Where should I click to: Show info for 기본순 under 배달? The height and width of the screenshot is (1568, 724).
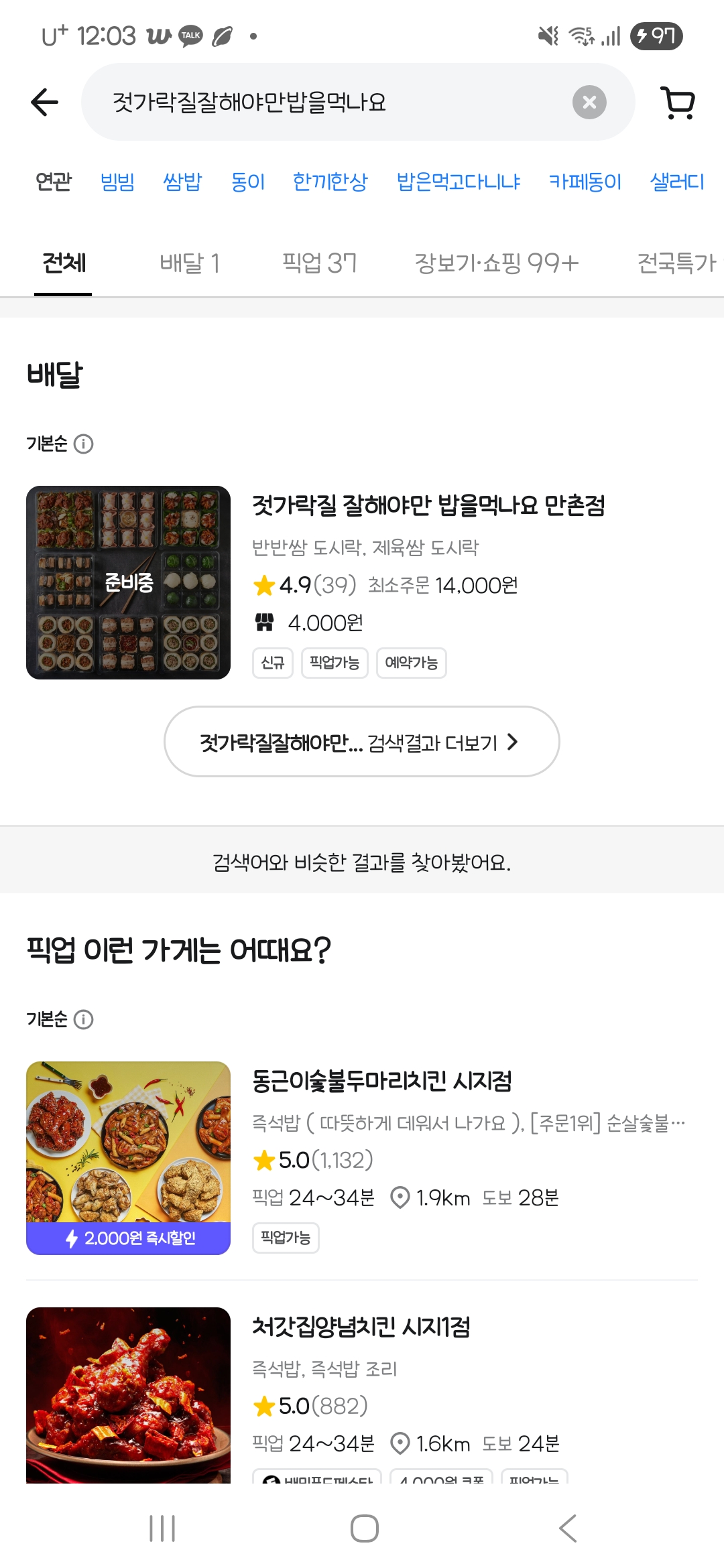pos(84,444)
